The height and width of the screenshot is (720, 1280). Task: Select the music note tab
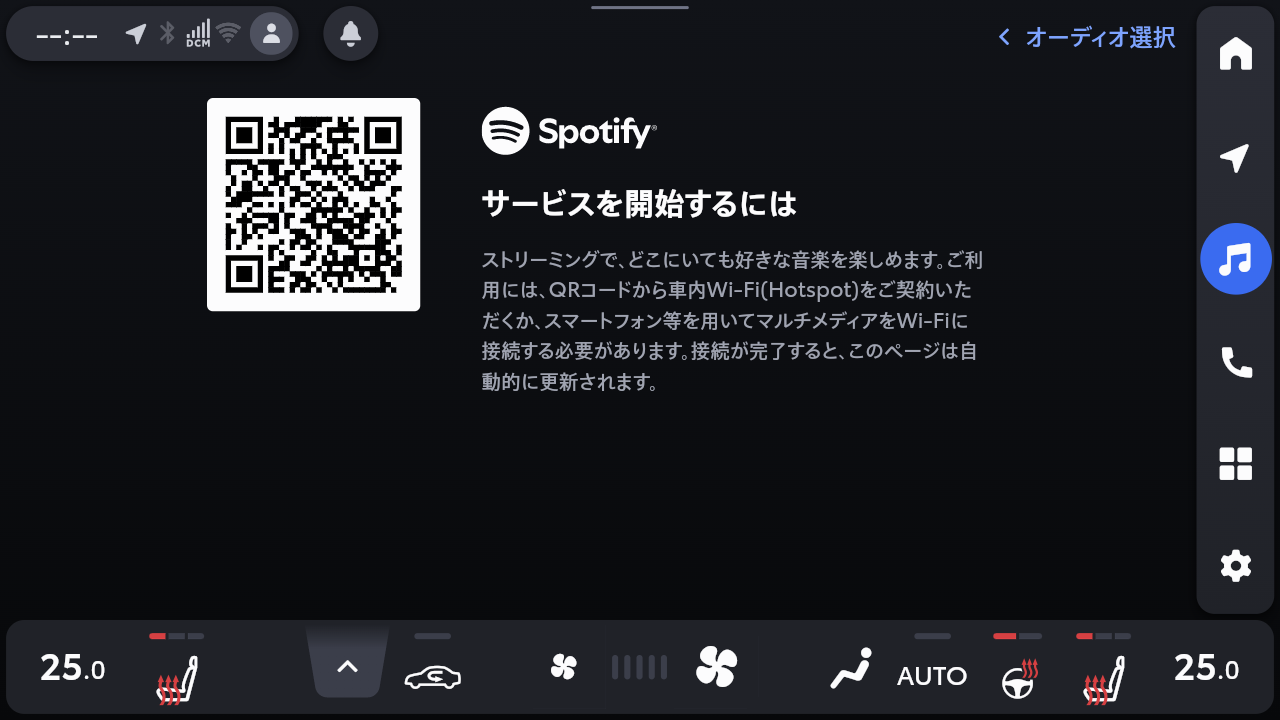click(x=1235, y=259)
